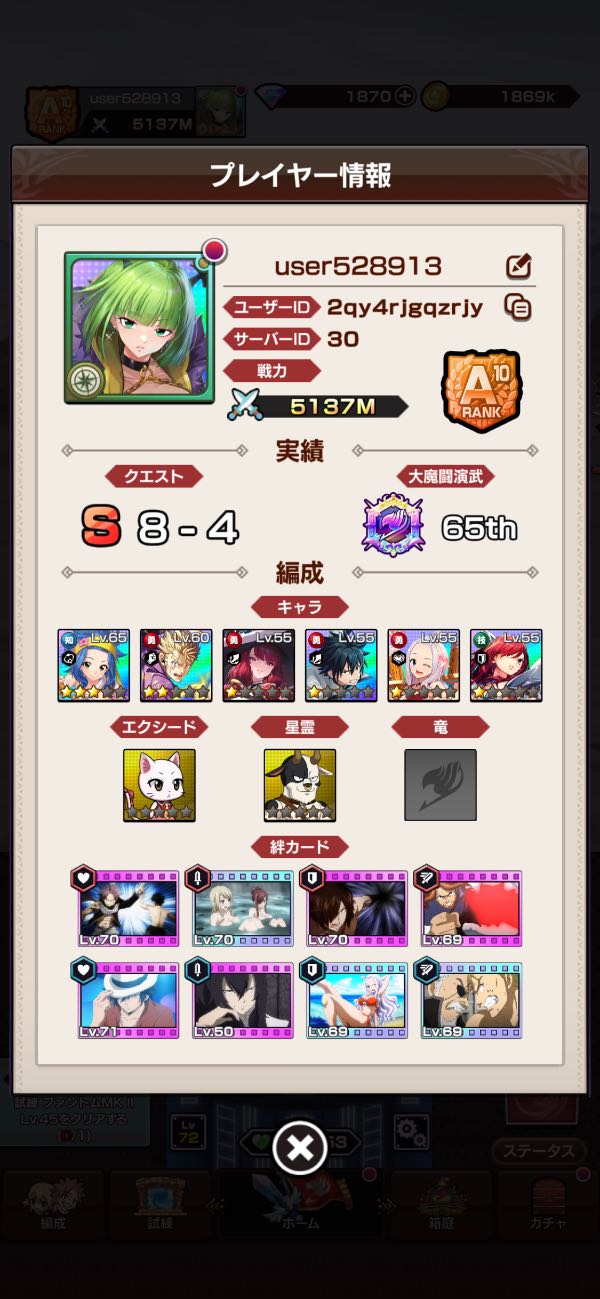The height and width of the screenshot is (1299, 600).
Task: Open the Lv.65 blue-haired character
Action: [x=93, y=665]
